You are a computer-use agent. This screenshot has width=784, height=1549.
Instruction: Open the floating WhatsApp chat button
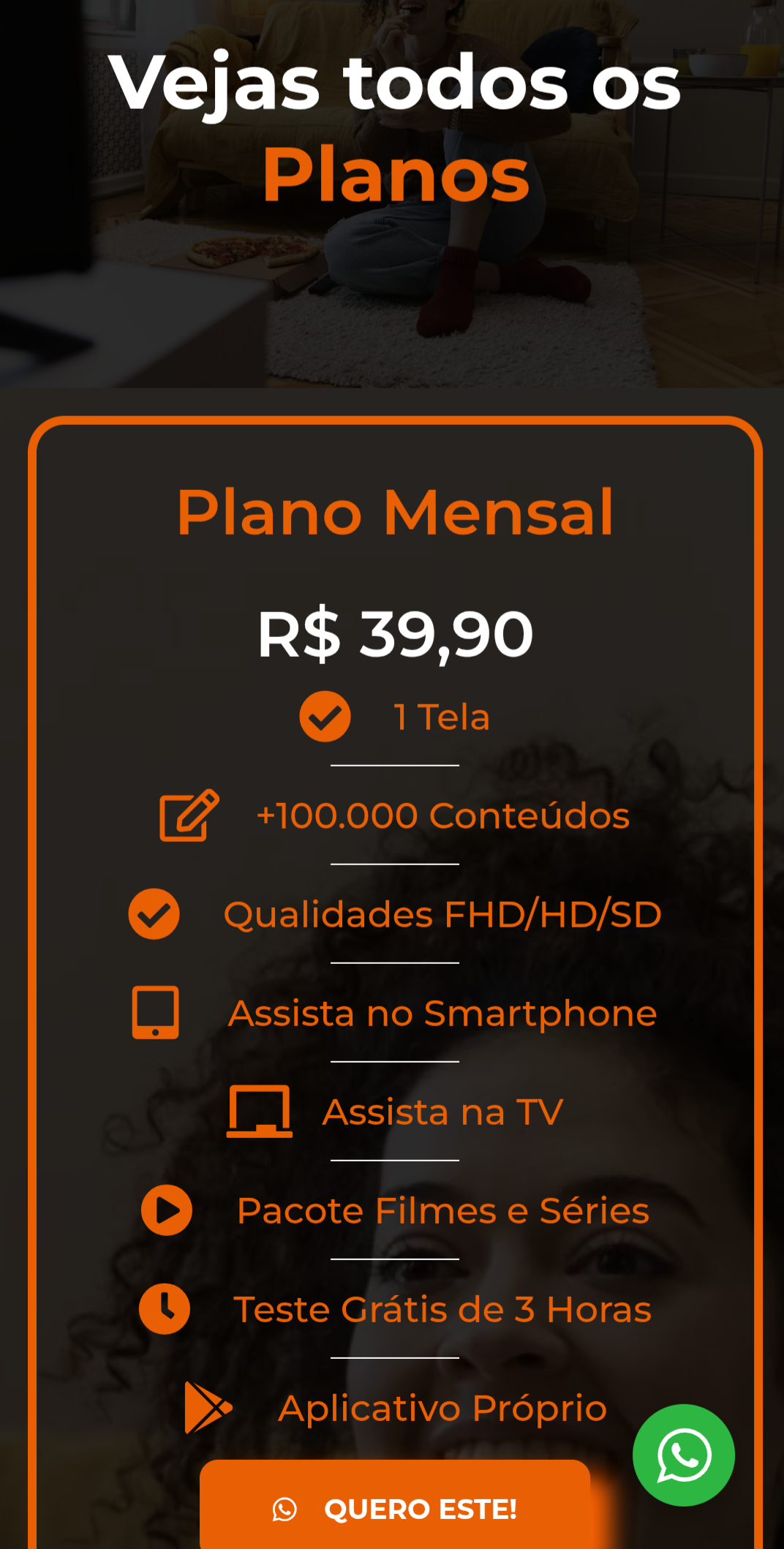pyautogui.click(x=683, y=1455)
